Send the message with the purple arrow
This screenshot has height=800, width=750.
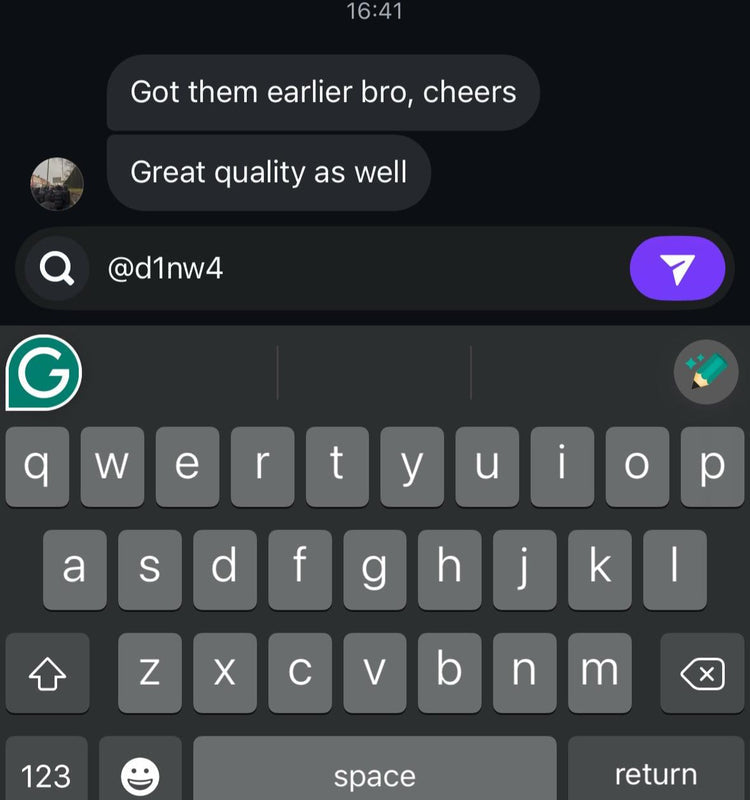(x=677, y=268)
